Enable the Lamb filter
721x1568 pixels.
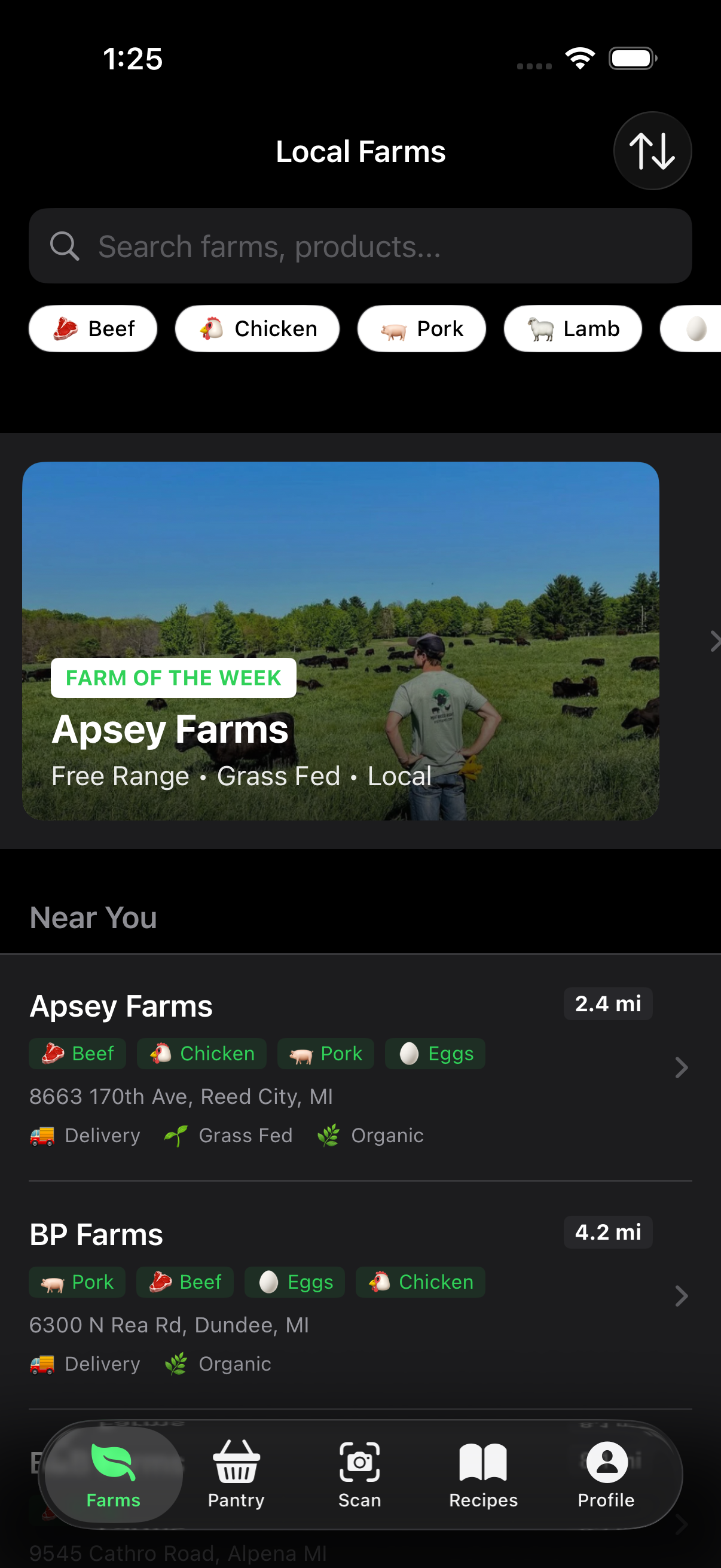pyautogui.click(x=573, y=329)
